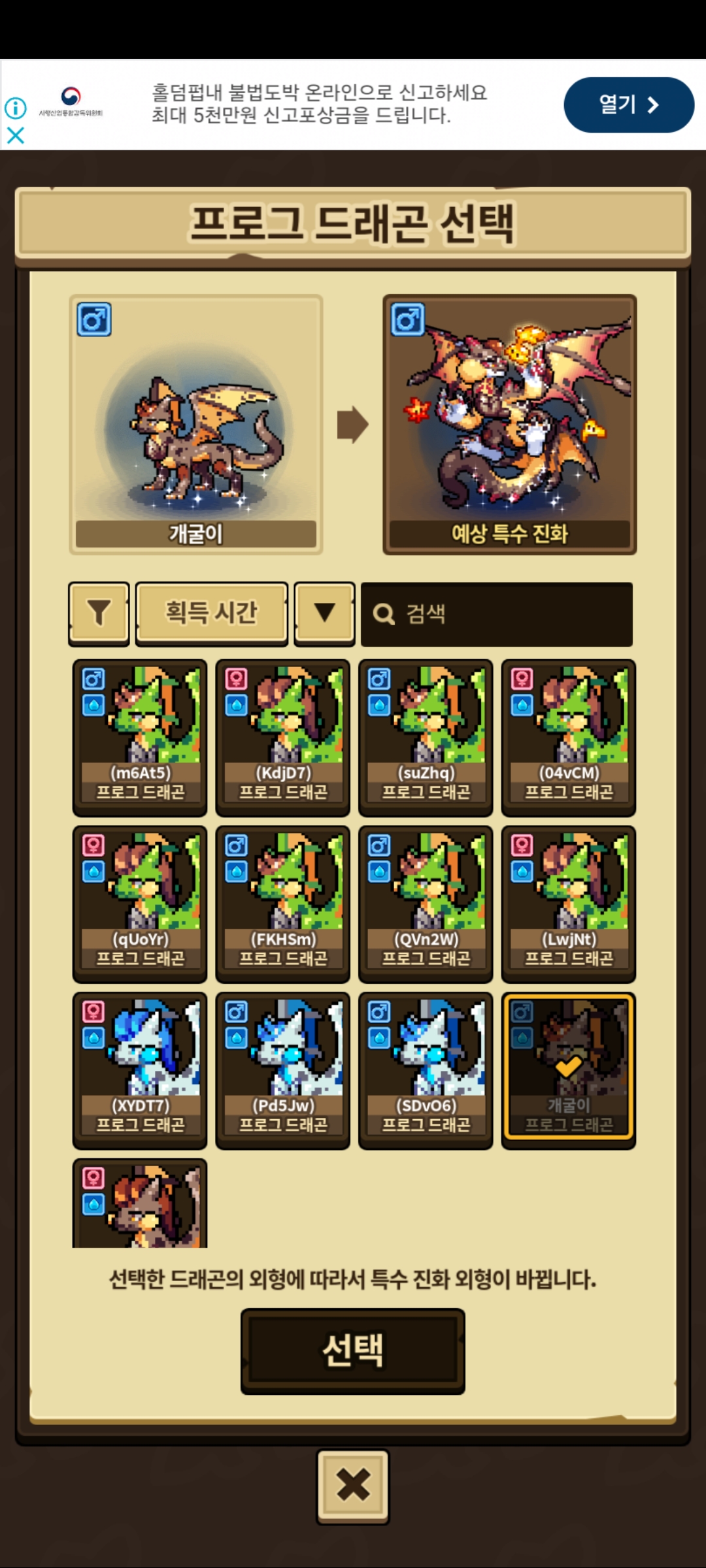706x1568 pixels.
Task: Pick the blue dragon (Pd5Jw)
Action: 283,1070
